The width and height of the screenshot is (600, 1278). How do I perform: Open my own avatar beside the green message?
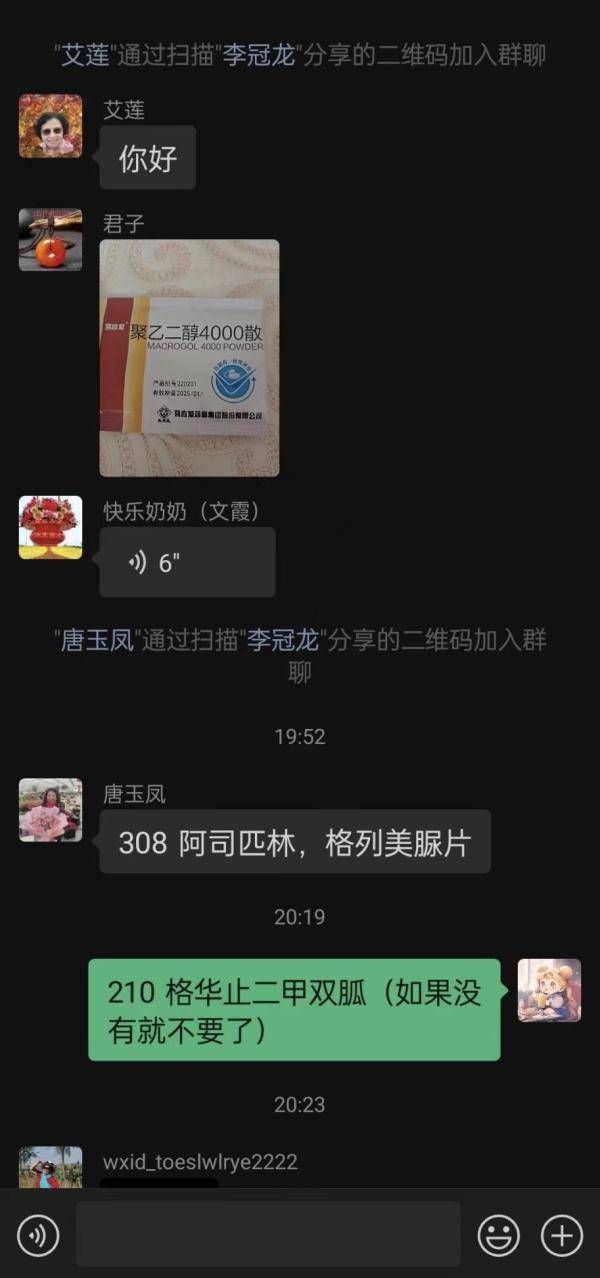(549, 990)
